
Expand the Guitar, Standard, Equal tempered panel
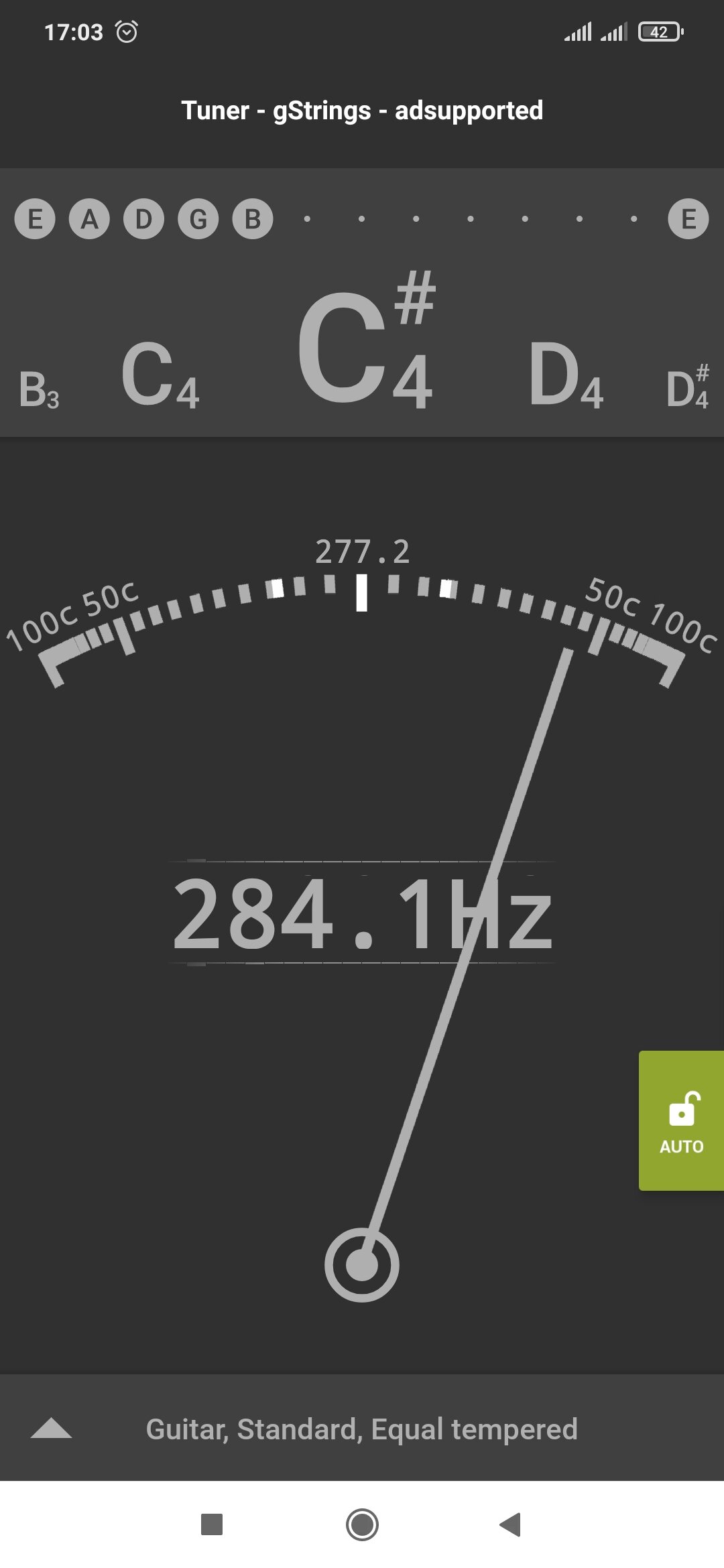(x=362, y=1429)
